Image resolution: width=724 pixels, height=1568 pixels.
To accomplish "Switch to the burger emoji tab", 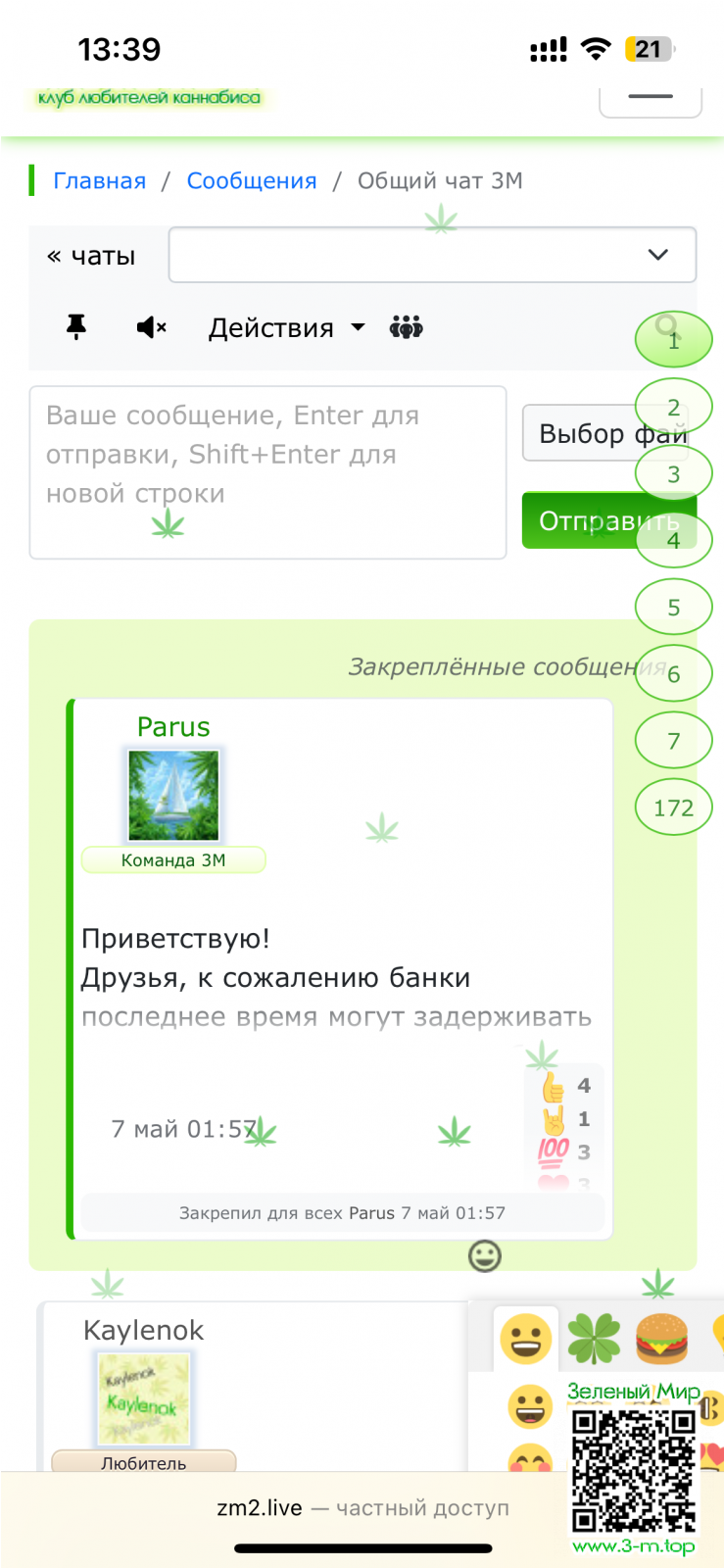I will click(661, 1339).
